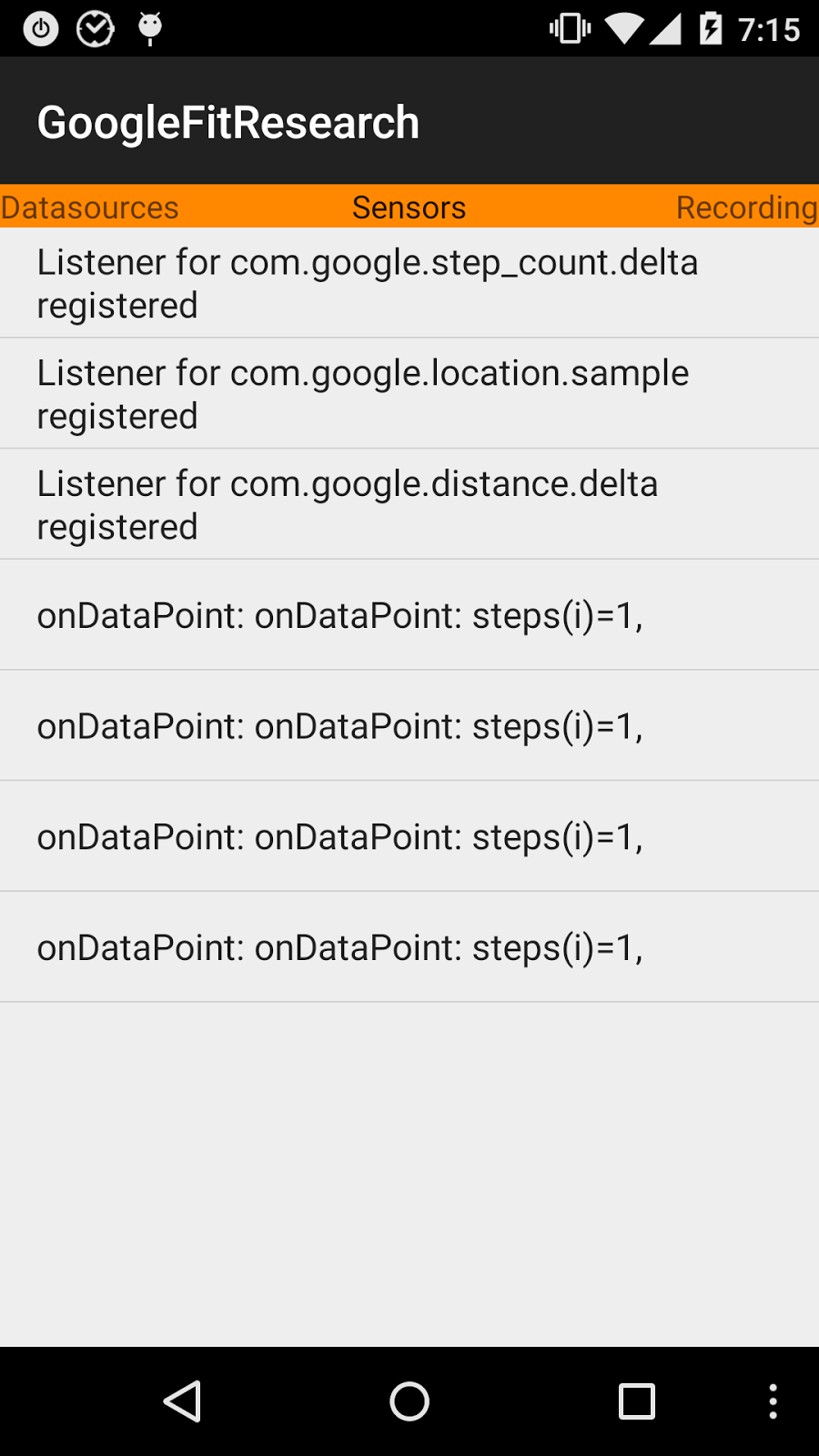Tap the Android debug bridge icon
Screen dimensions: 819x1456
[x=148, y=27]
